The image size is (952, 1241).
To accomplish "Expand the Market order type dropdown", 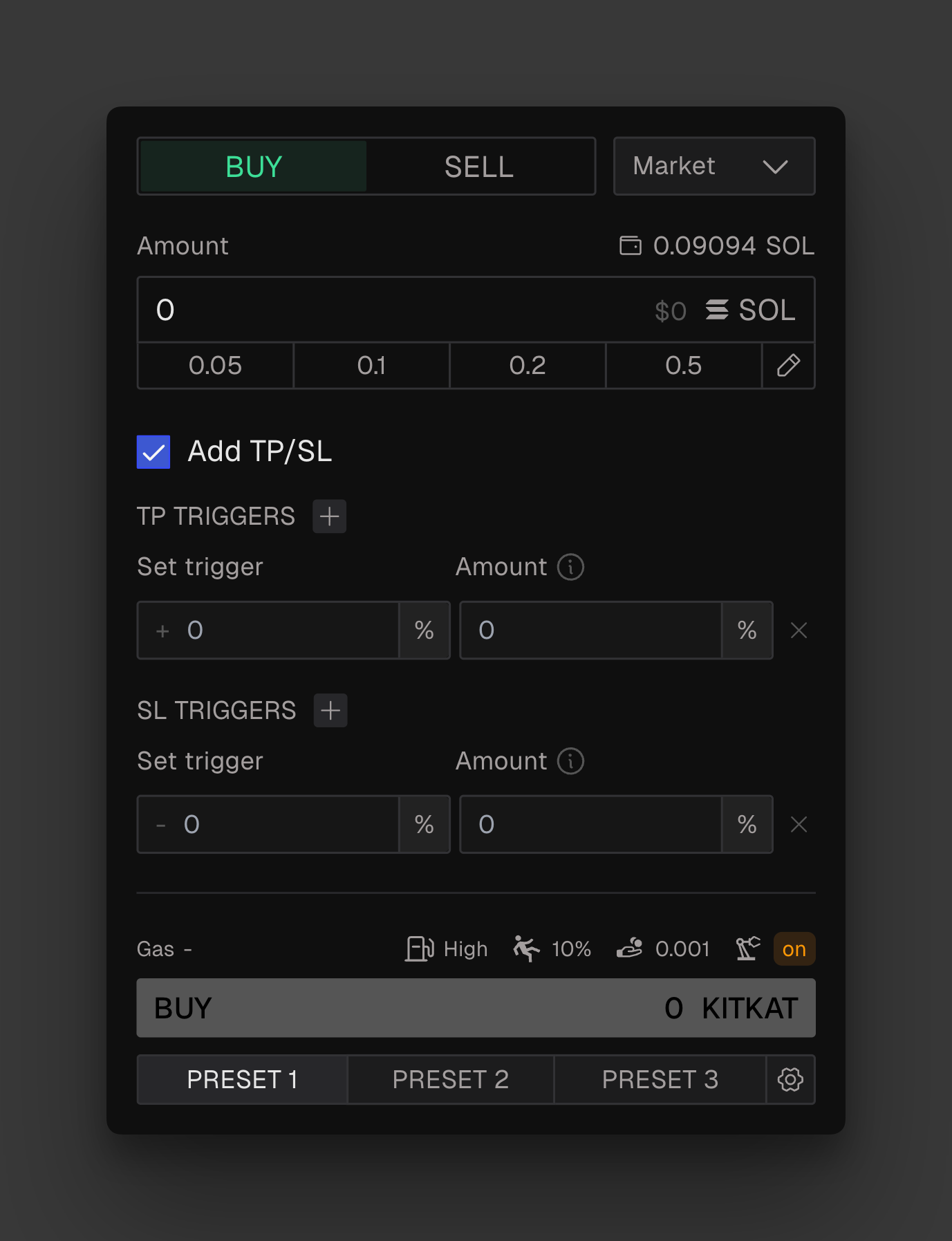I will point(713,167).
